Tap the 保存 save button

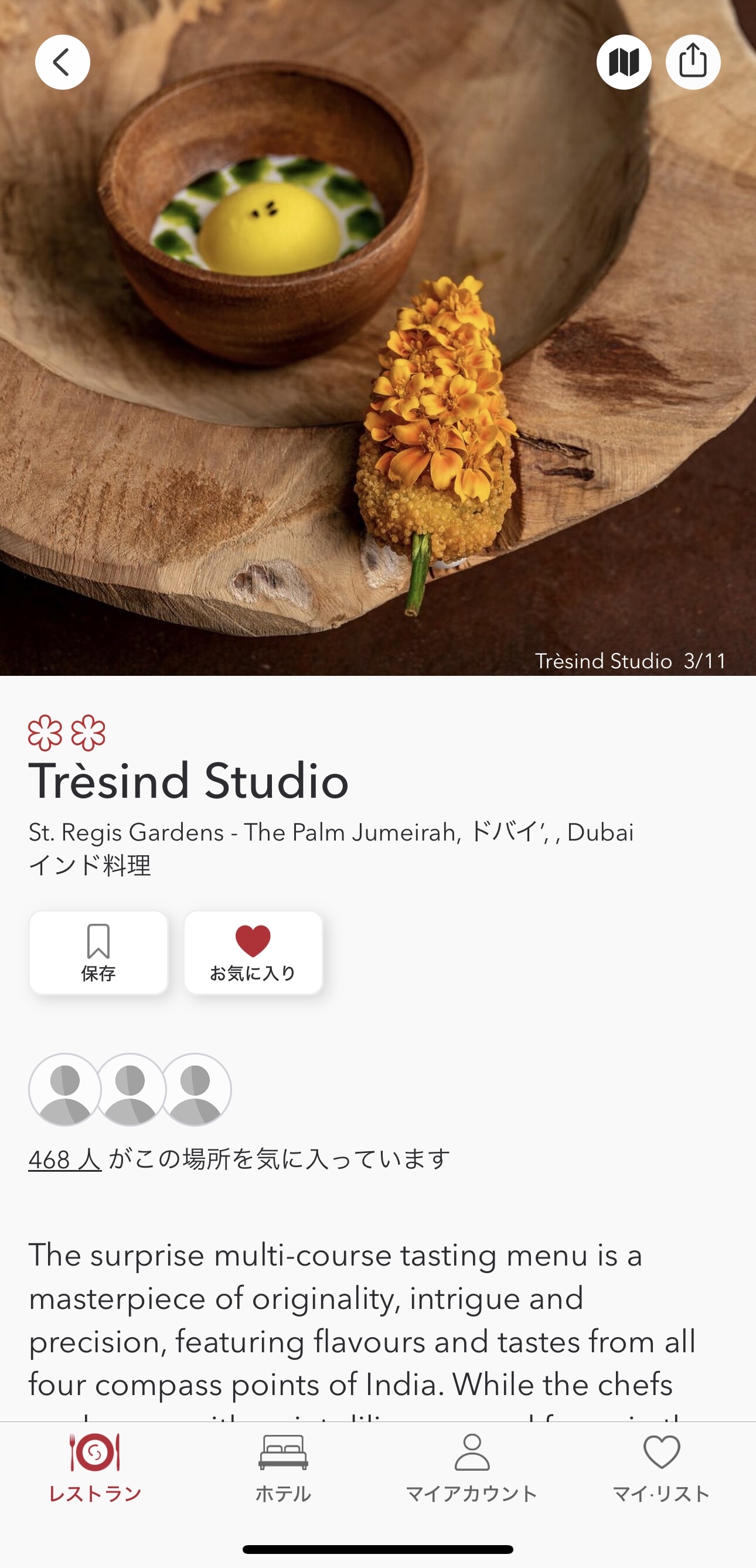[x=98, y=953]
